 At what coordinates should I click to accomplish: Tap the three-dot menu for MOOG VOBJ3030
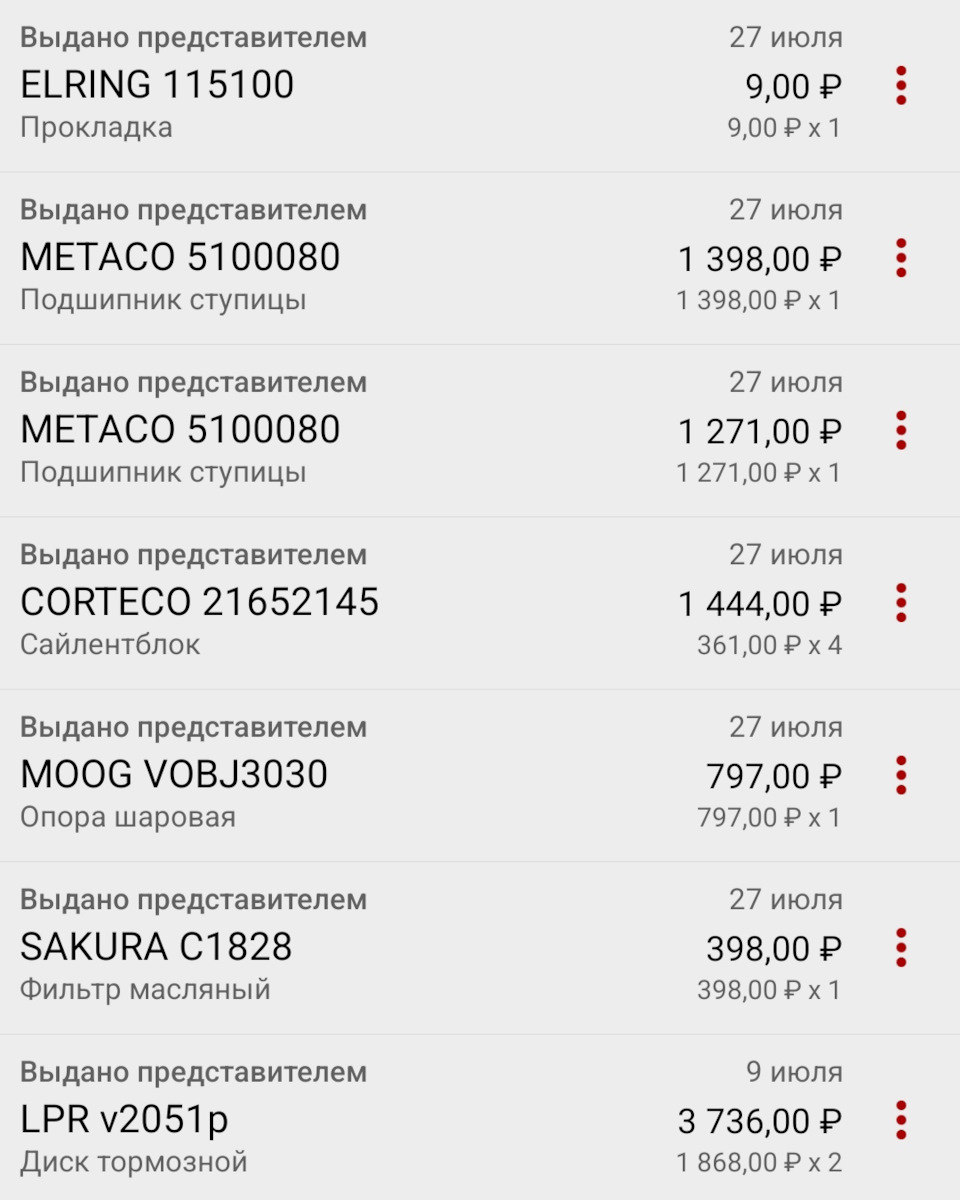[x=901, y=775]
